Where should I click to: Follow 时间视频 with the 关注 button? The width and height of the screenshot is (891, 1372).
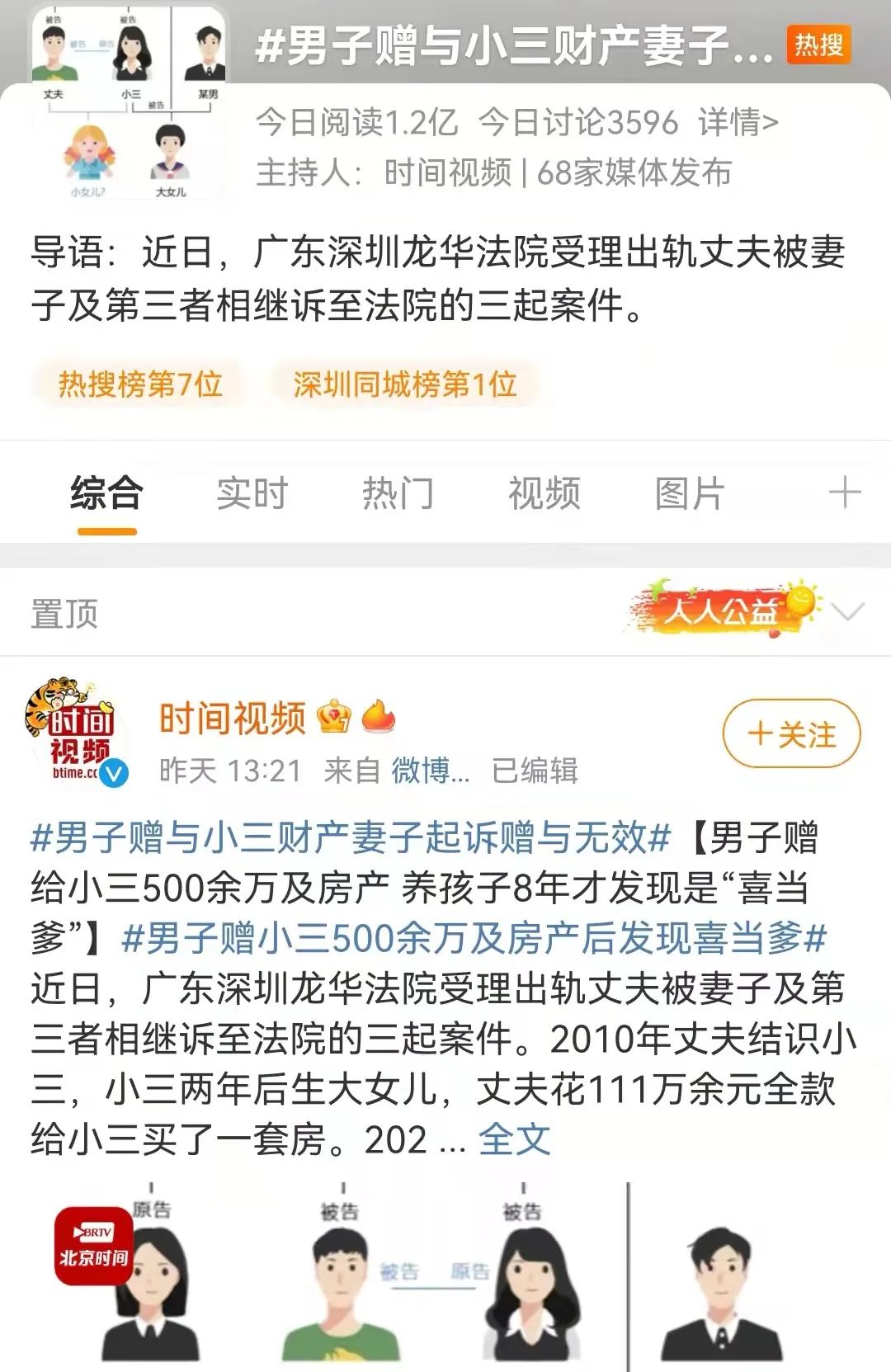(791, 733)
